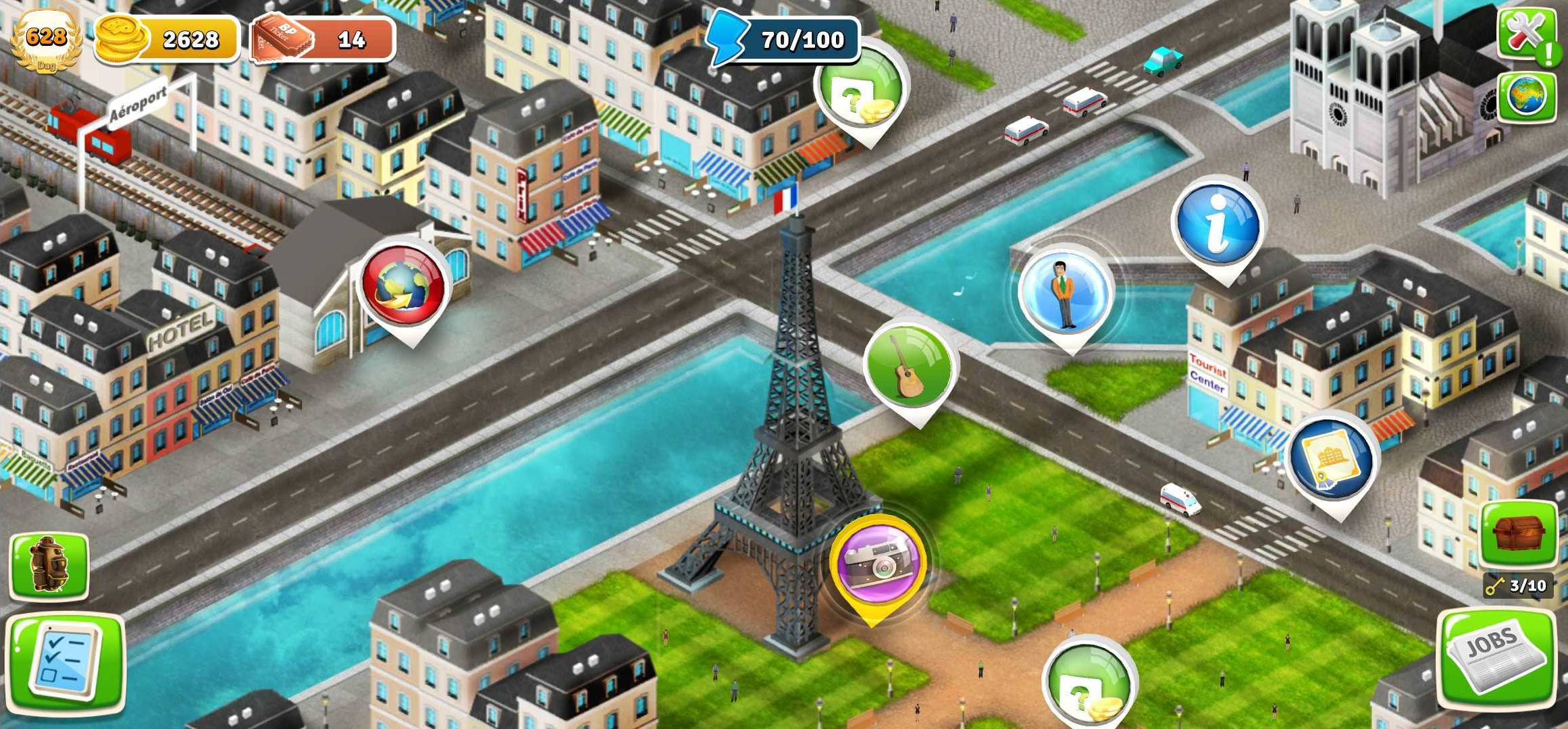Tap the energy 70/100 bar
This screenshot has height=729, width=1568.
[x=783, y=39]
